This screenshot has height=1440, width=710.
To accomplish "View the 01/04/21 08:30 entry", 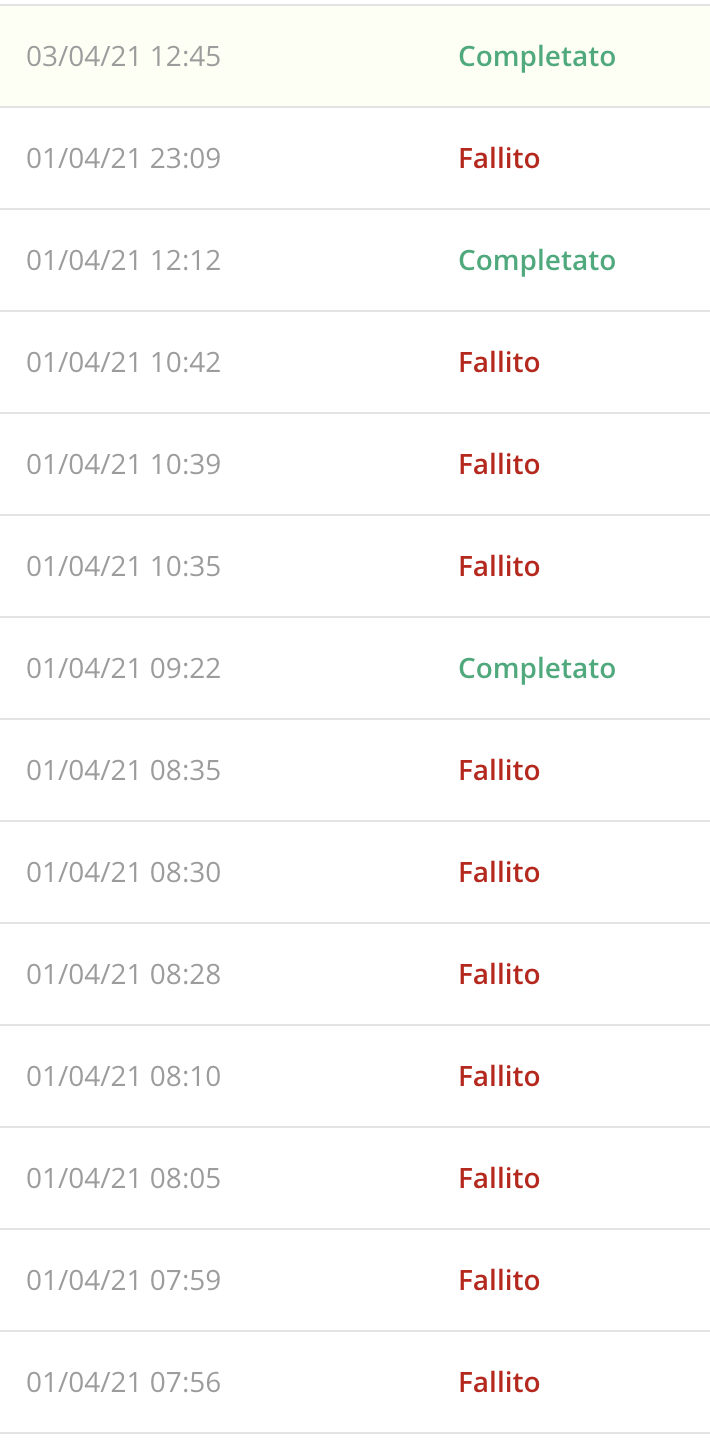I will coord(355,872).
